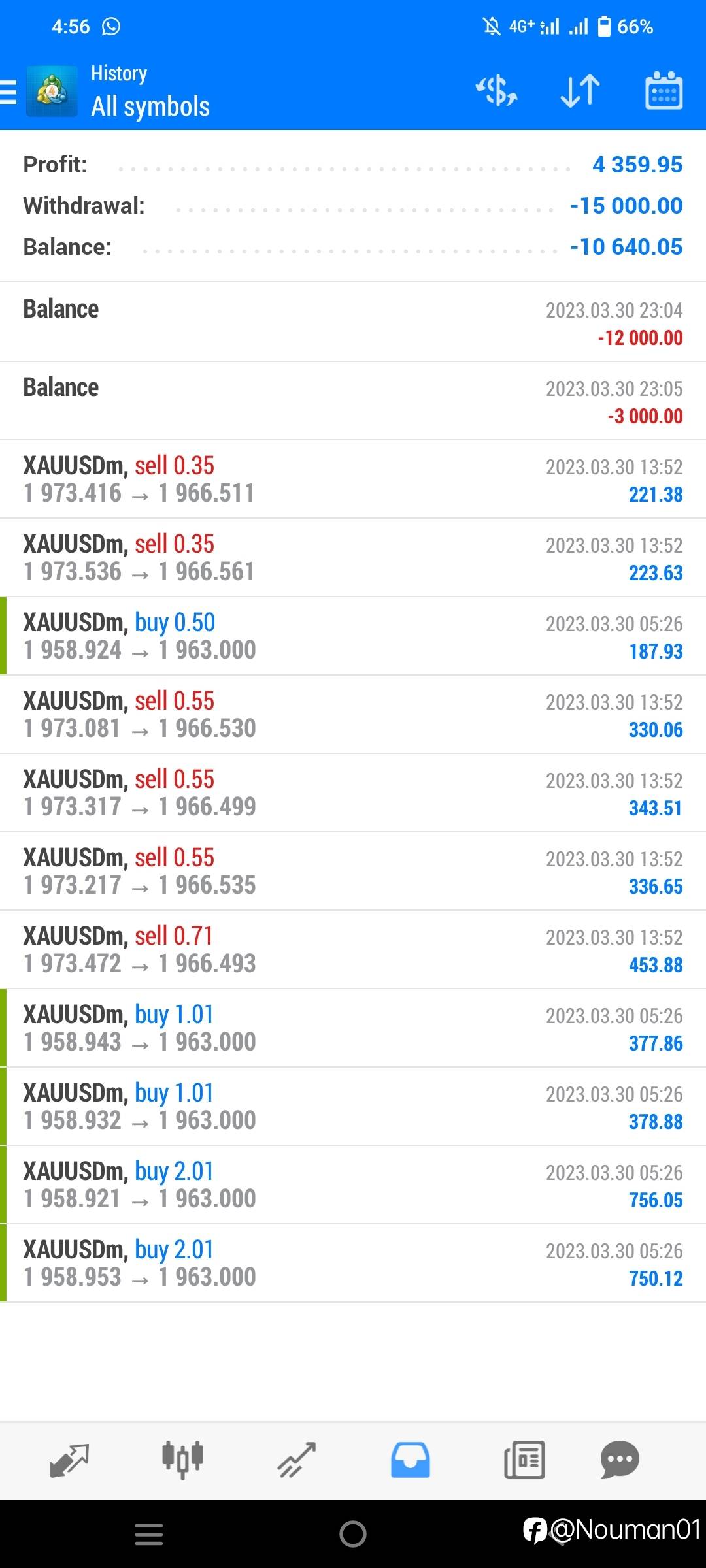Screen dimensions: 706x1568
Task: Open the trade with profit 330.06
Action: point(353,714)
